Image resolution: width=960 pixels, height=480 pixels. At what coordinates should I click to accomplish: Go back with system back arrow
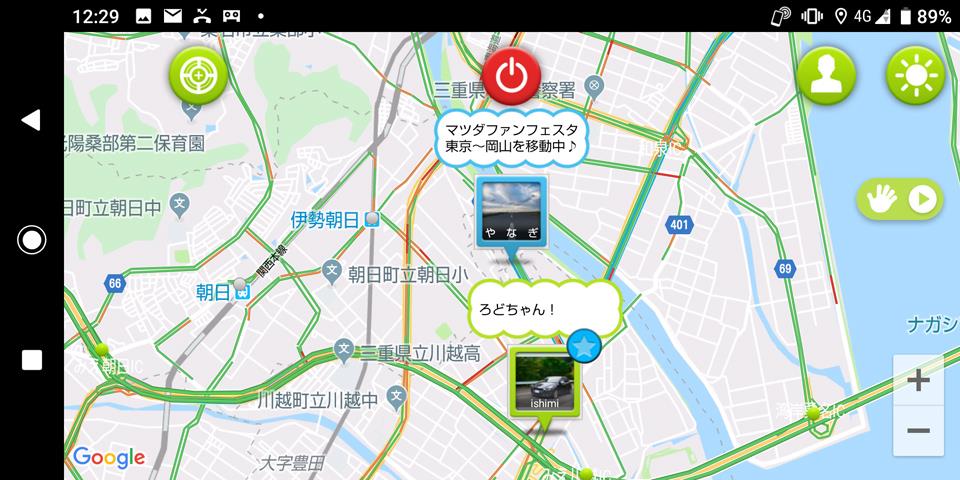pos(31,120)
